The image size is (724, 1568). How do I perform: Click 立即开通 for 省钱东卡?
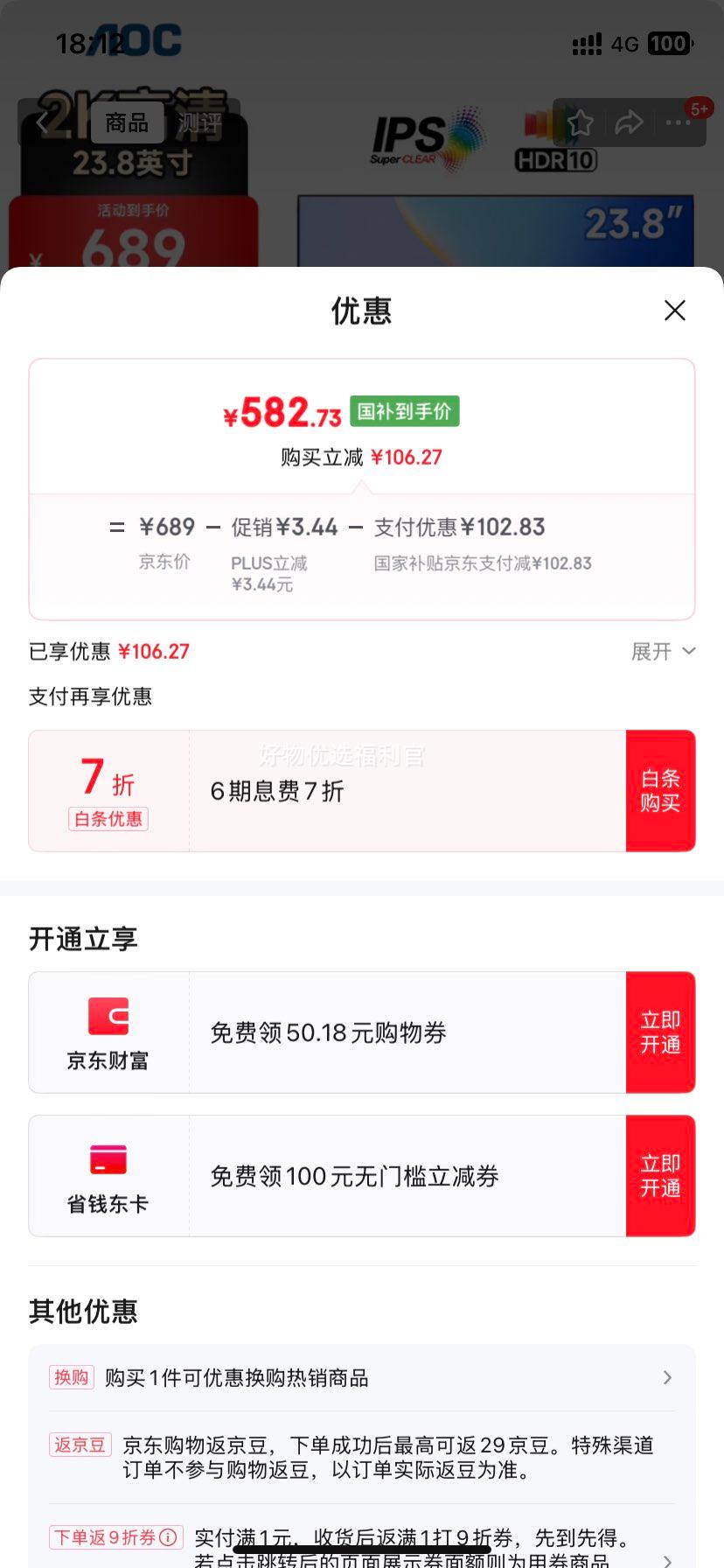coord(661,1175)
